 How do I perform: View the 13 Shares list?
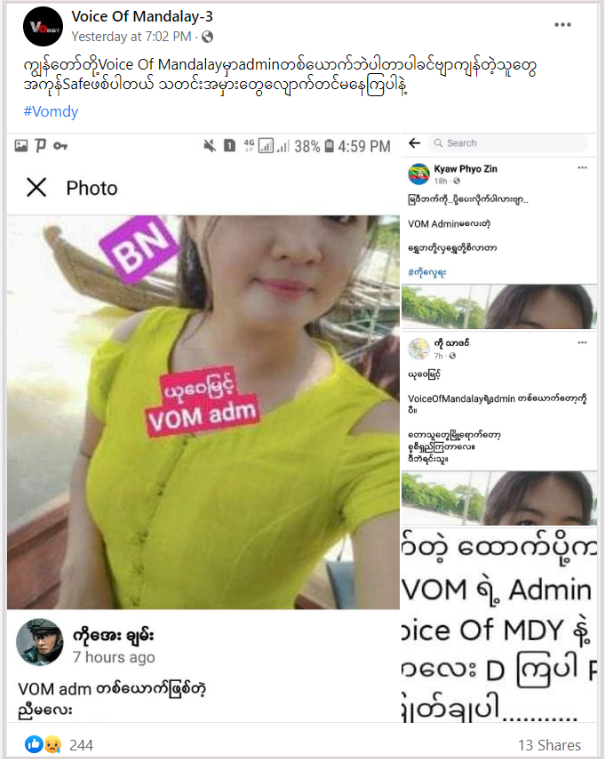click(548, 745)
